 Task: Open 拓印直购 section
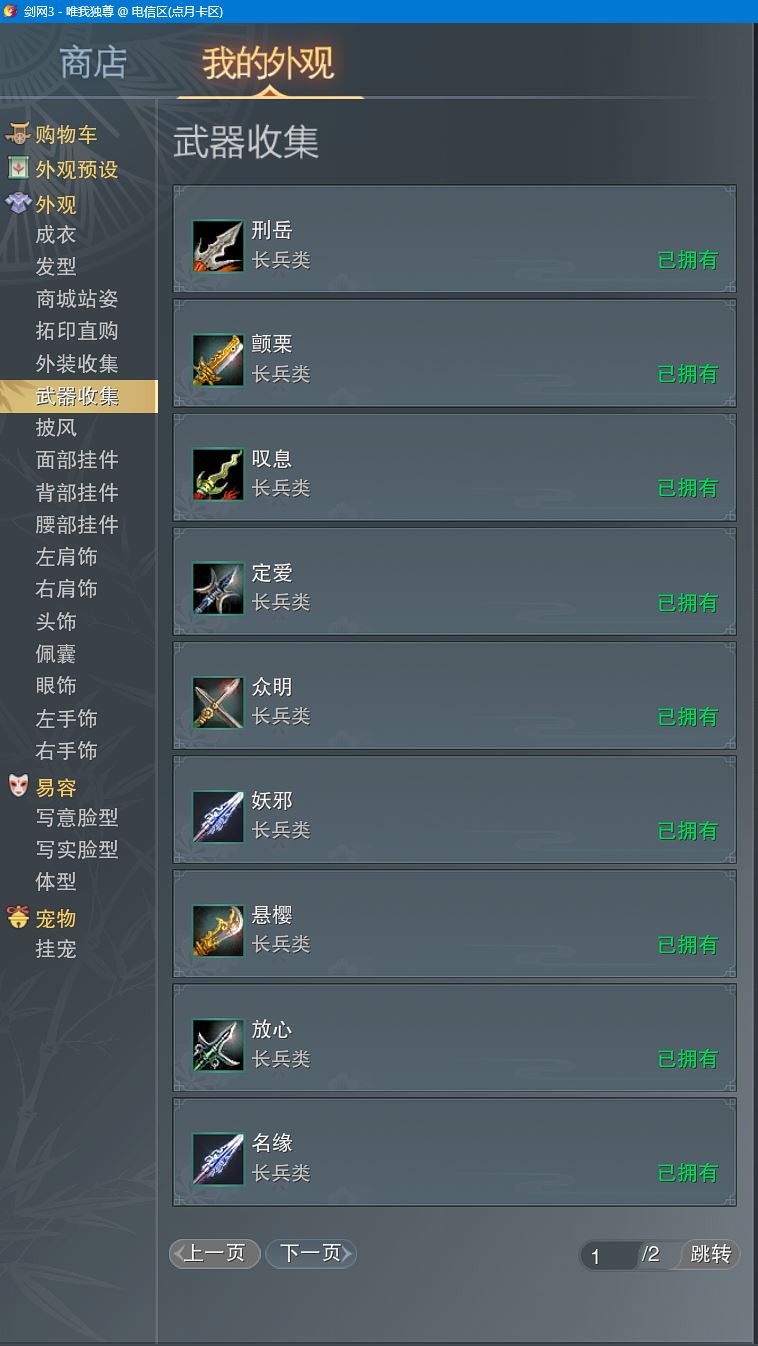(x=77, y=331)
